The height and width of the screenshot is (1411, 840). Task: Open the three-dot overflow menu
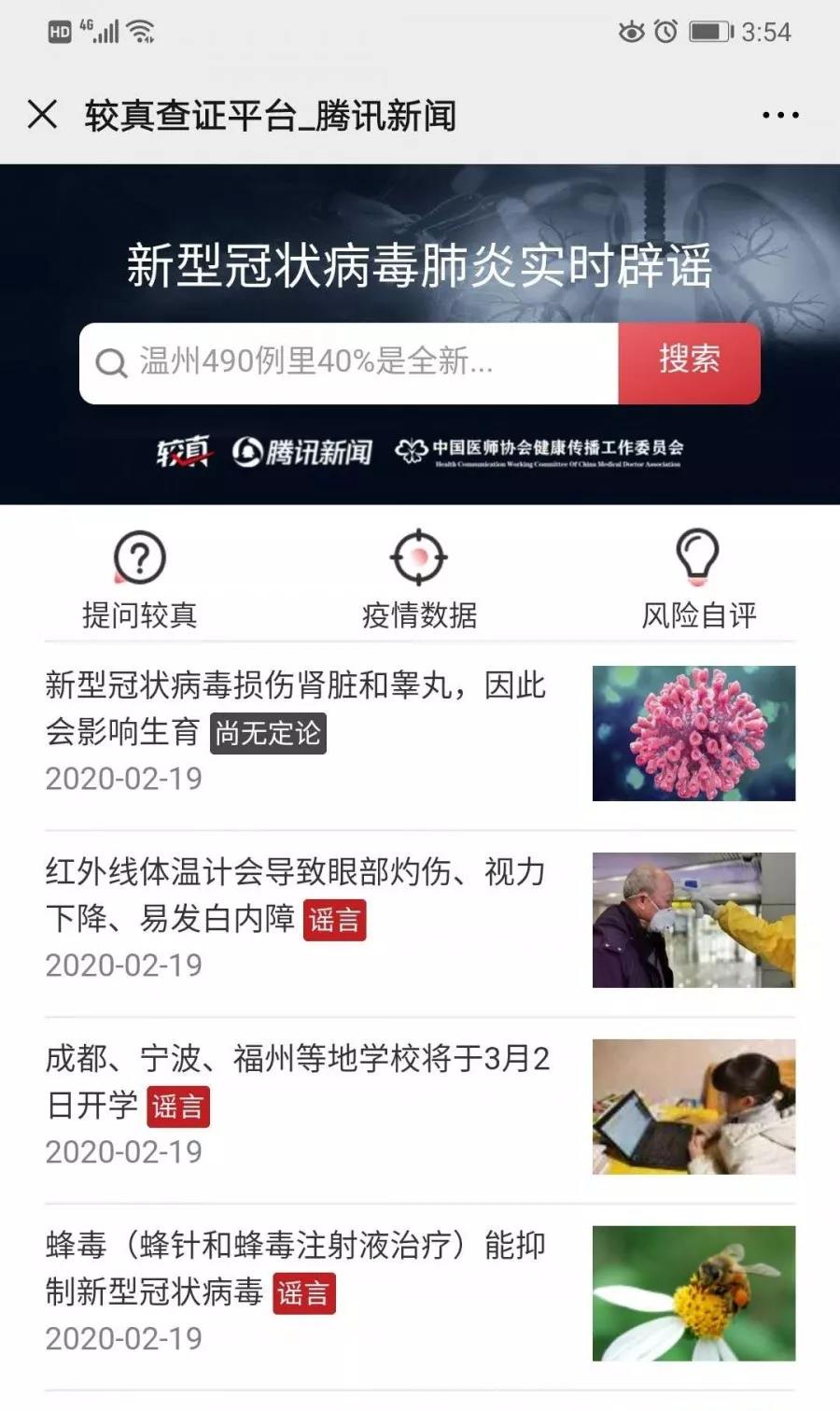tap(780, 116)
